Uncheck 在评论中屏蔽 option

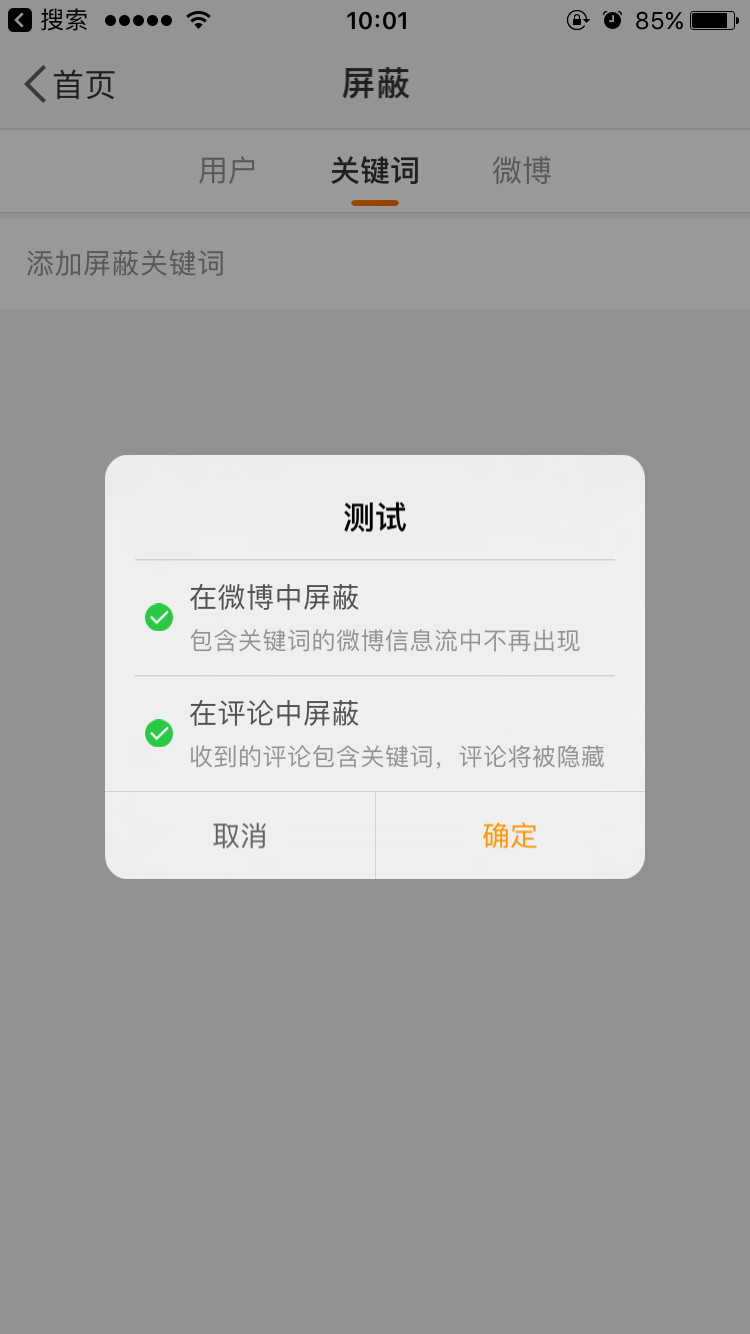coord(159,733)
